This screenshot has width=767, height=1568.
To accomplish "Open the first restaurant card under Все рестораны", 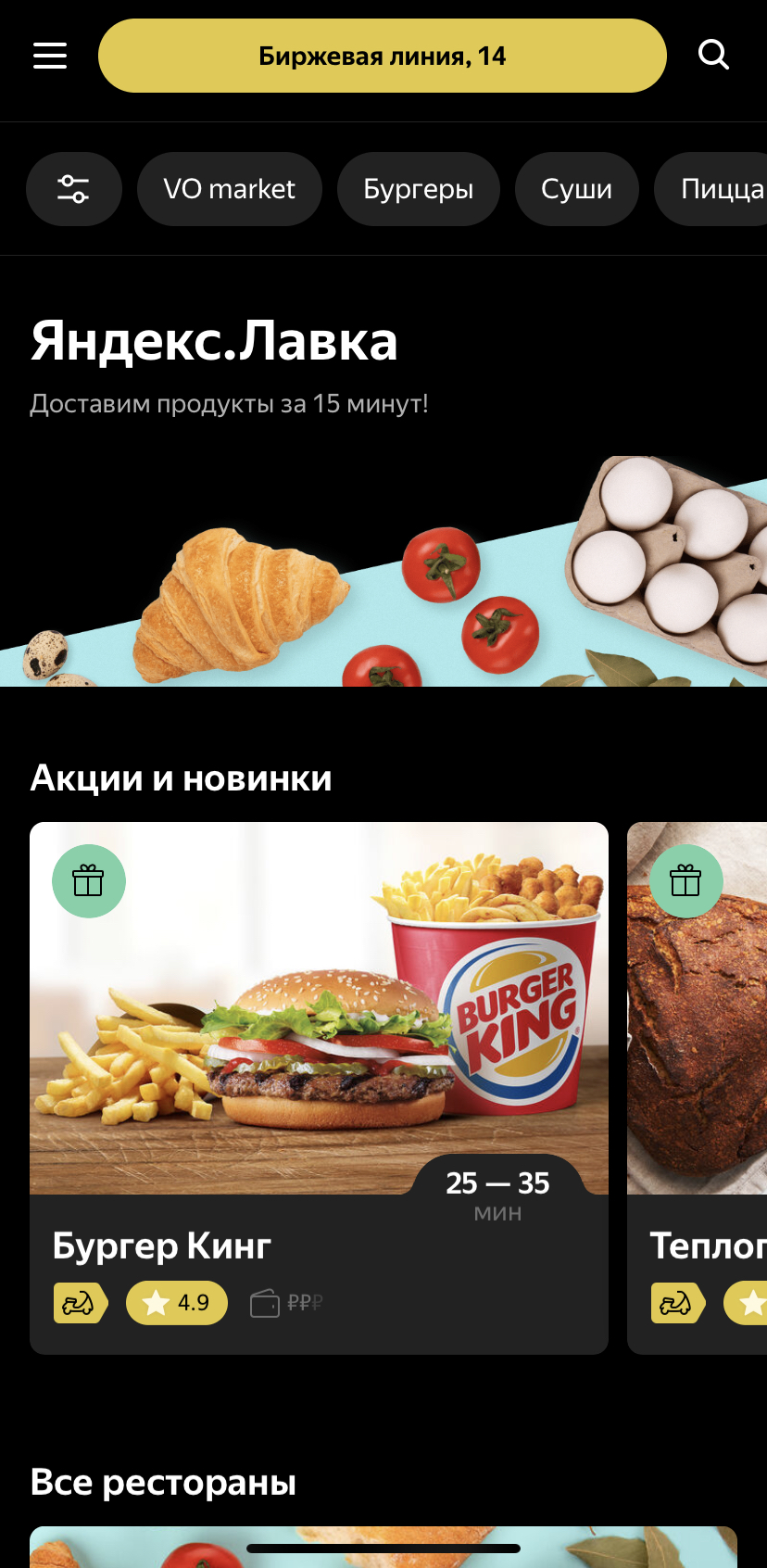I will (383, 1546).
